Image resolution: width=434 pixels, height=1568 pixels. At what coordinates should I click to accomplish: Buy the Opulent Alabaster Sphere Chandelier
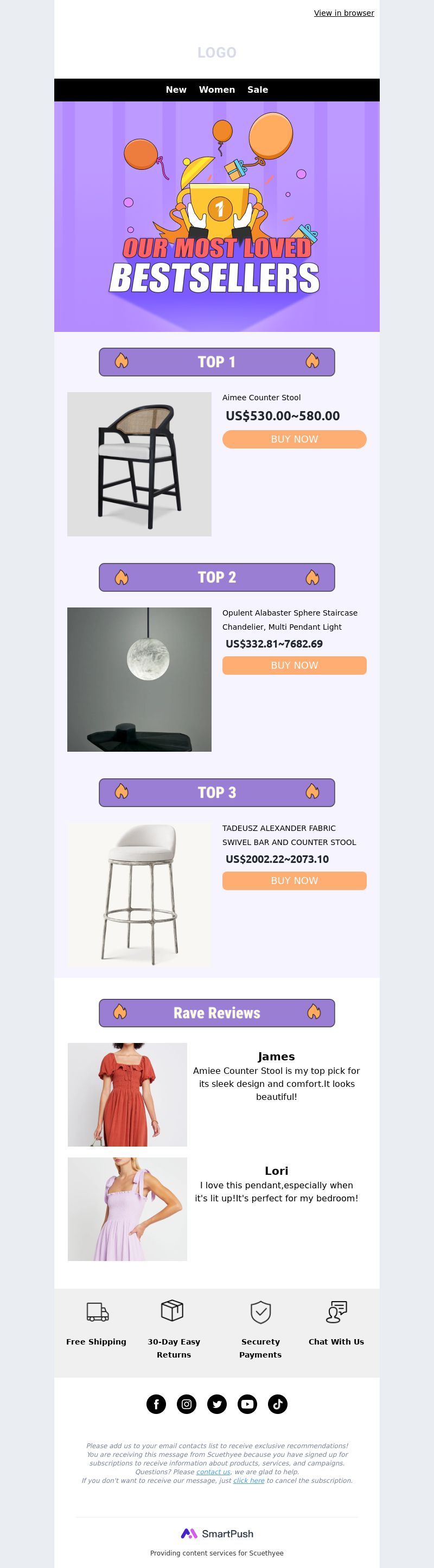(x=294, y=665)
